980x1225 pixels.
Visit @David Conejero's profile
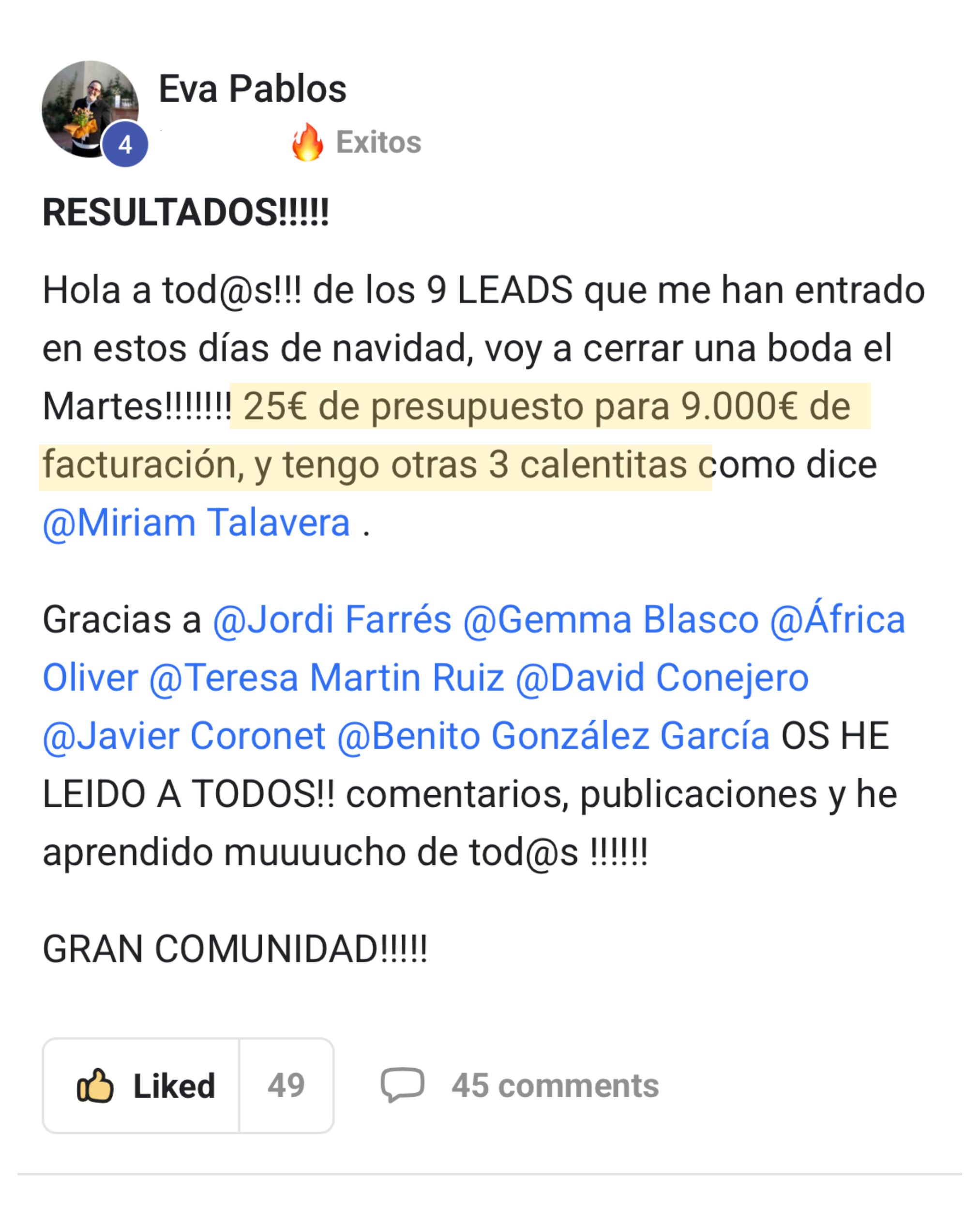click(x=662, y=678)
